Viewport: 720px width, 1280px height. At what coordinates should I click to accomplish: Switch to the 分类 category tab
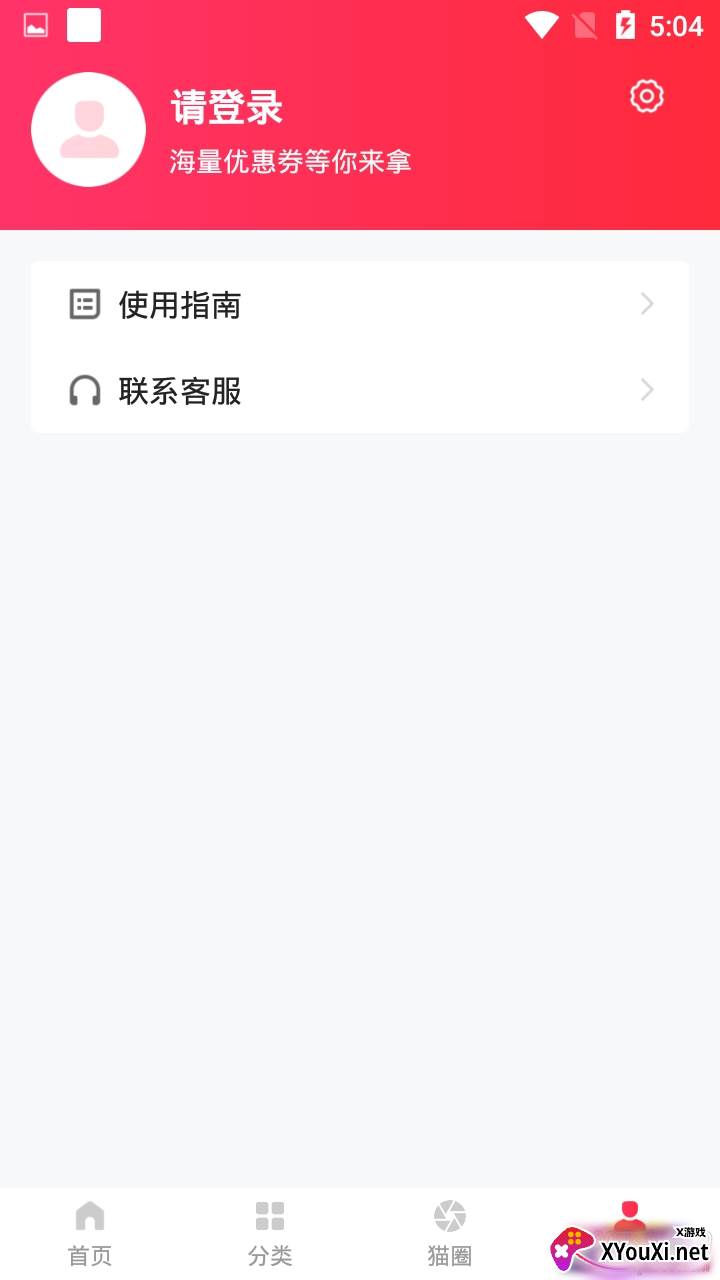point(270,1234)
